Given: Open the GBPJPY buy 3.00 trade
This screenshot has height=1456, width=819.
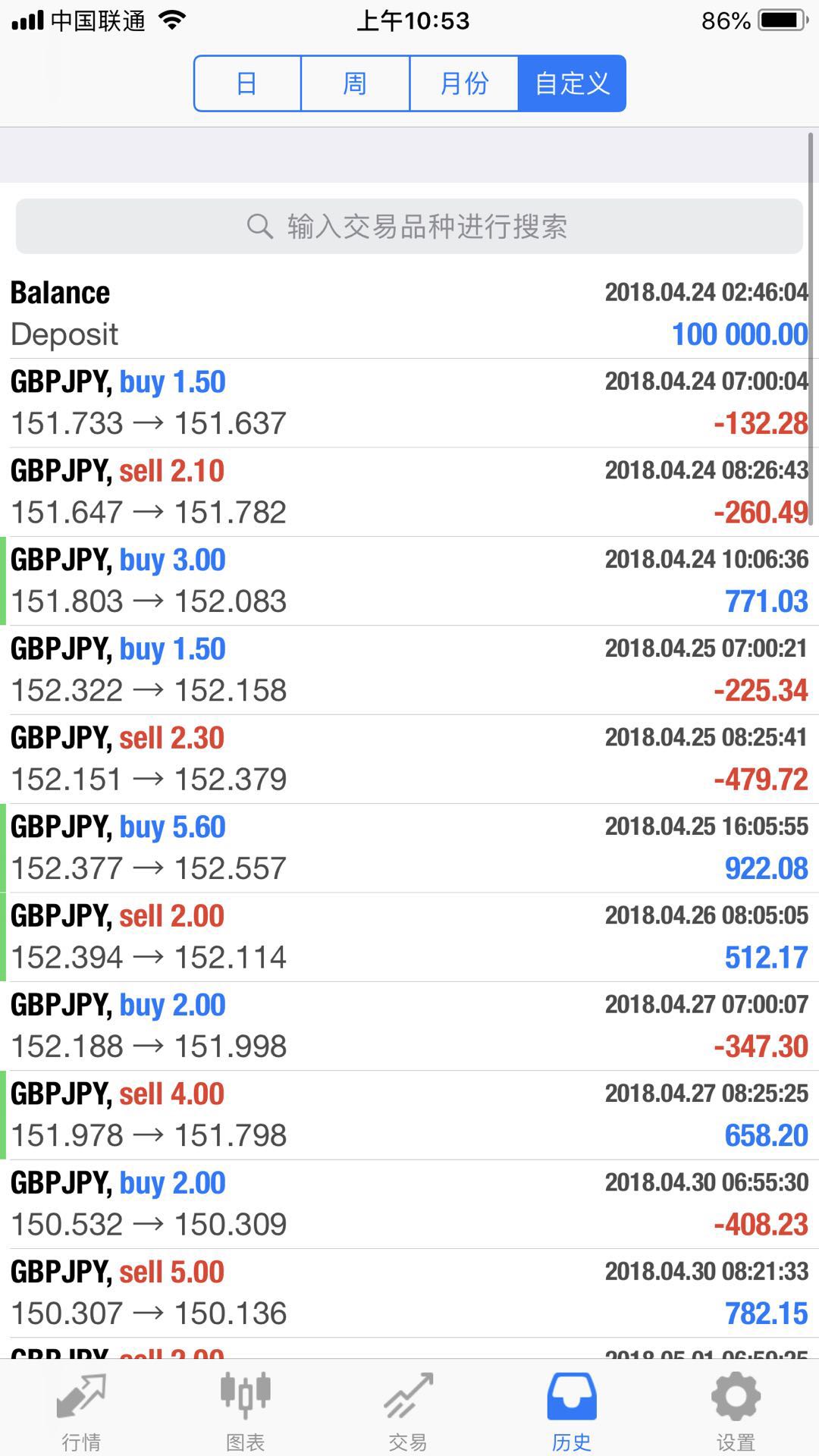Looking at the screenshot, I should tap(409, 581).
